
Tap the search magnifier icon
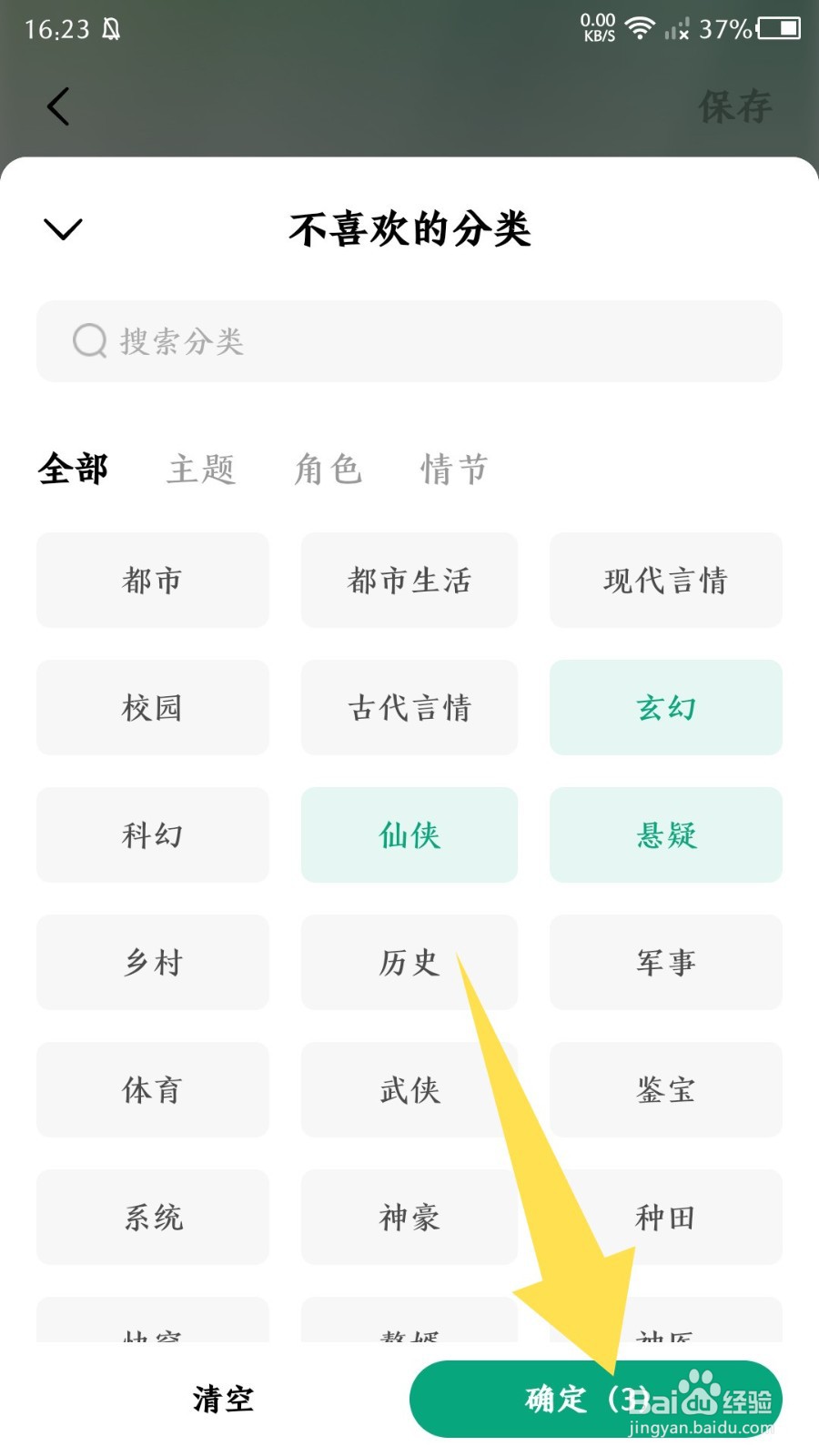point(88,341)
